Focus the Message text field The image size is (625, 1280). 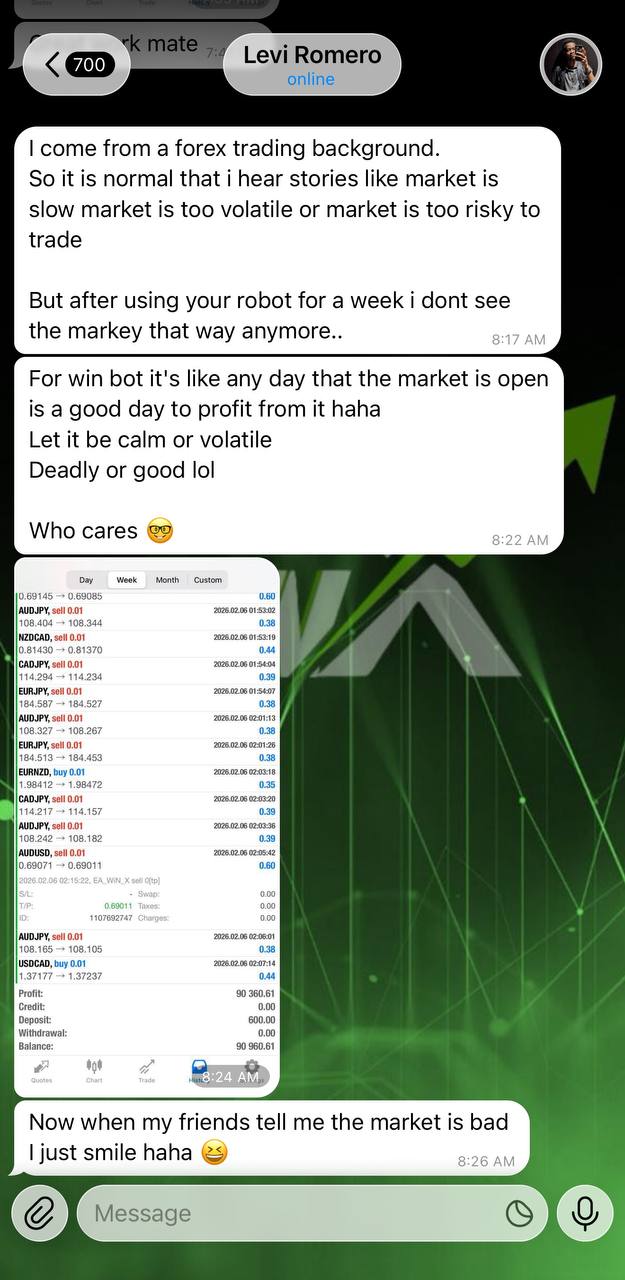[x=290, y=1213]
